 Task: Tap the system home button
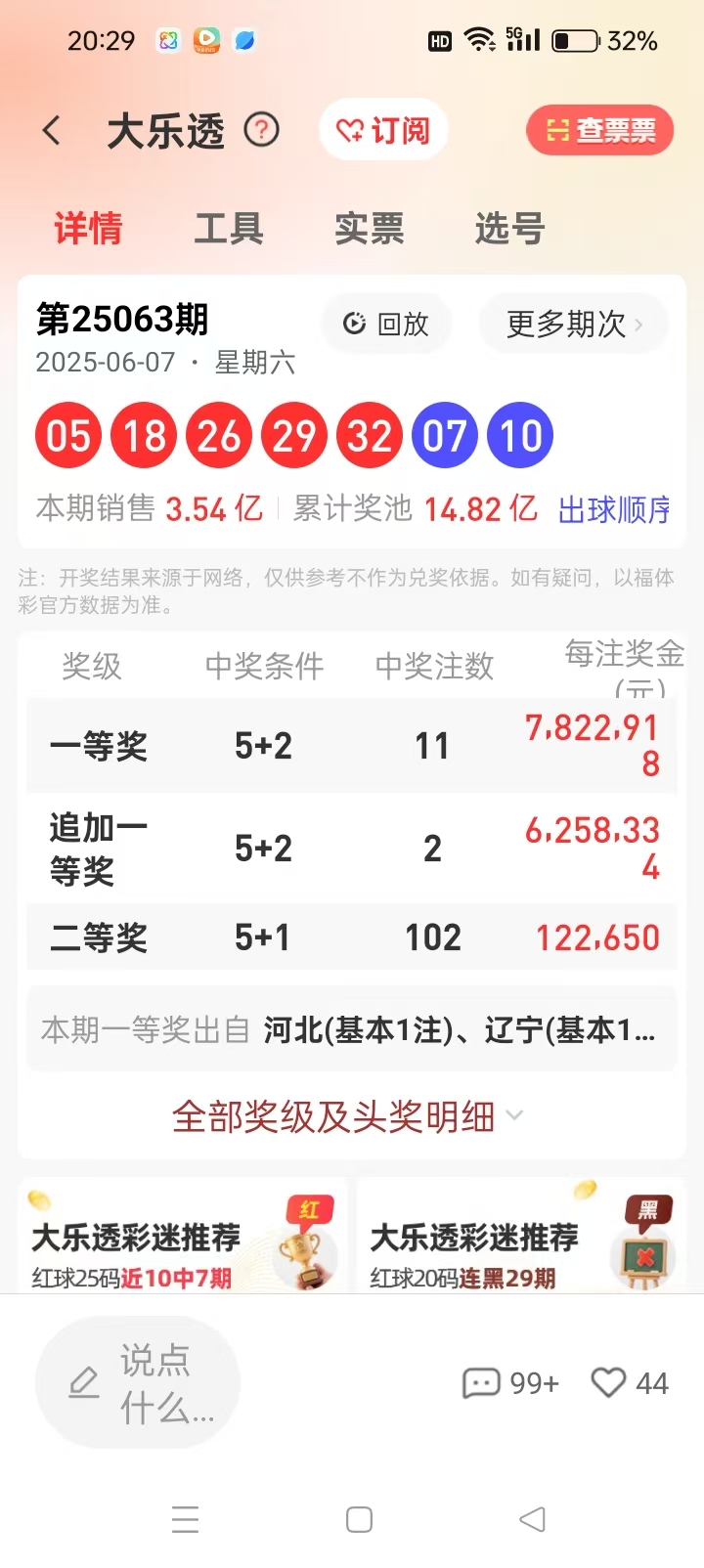[359, 1519]
